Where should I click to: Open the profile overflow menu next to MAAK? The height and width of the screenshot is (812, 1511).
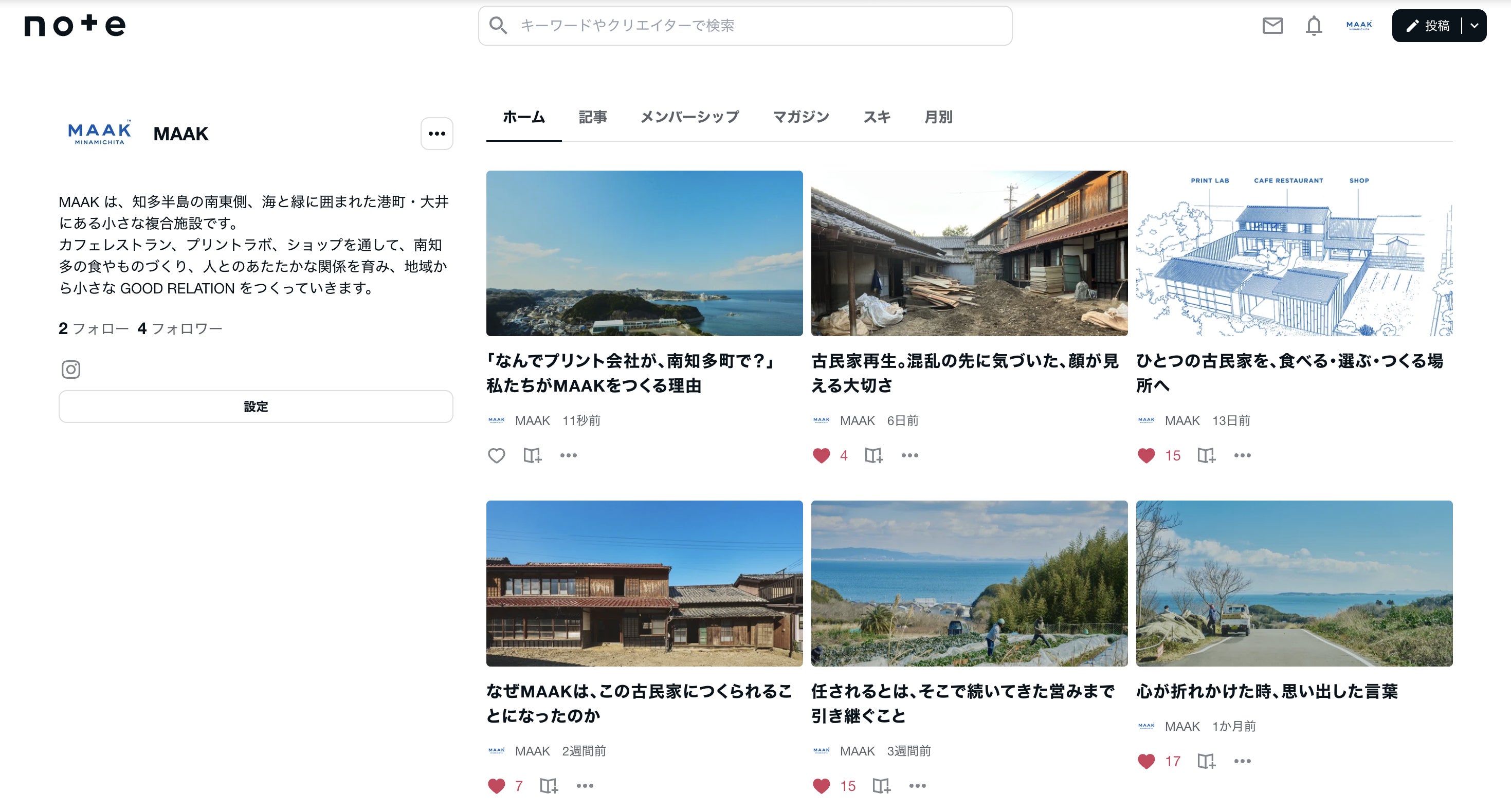436,134
